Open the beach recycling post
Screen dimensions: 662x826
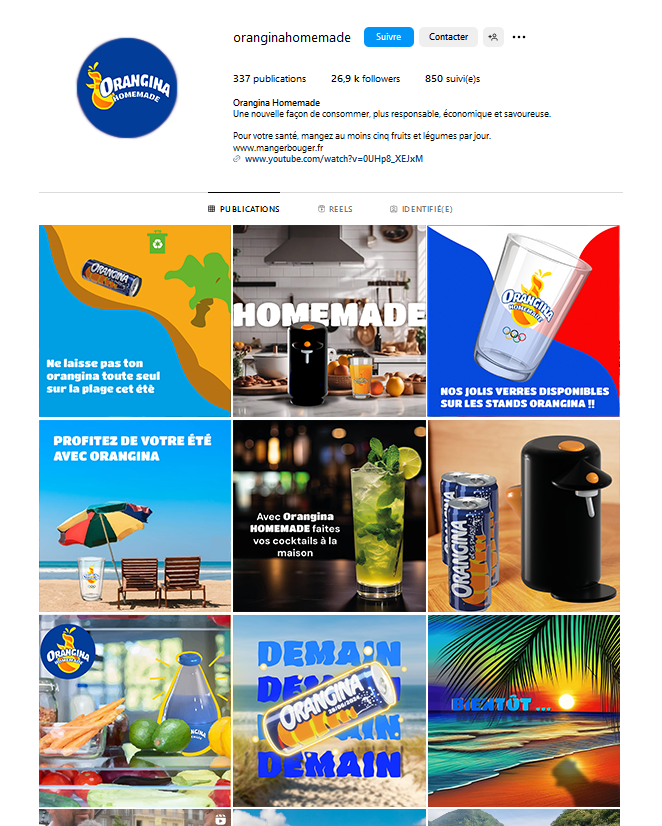[135, 320]
